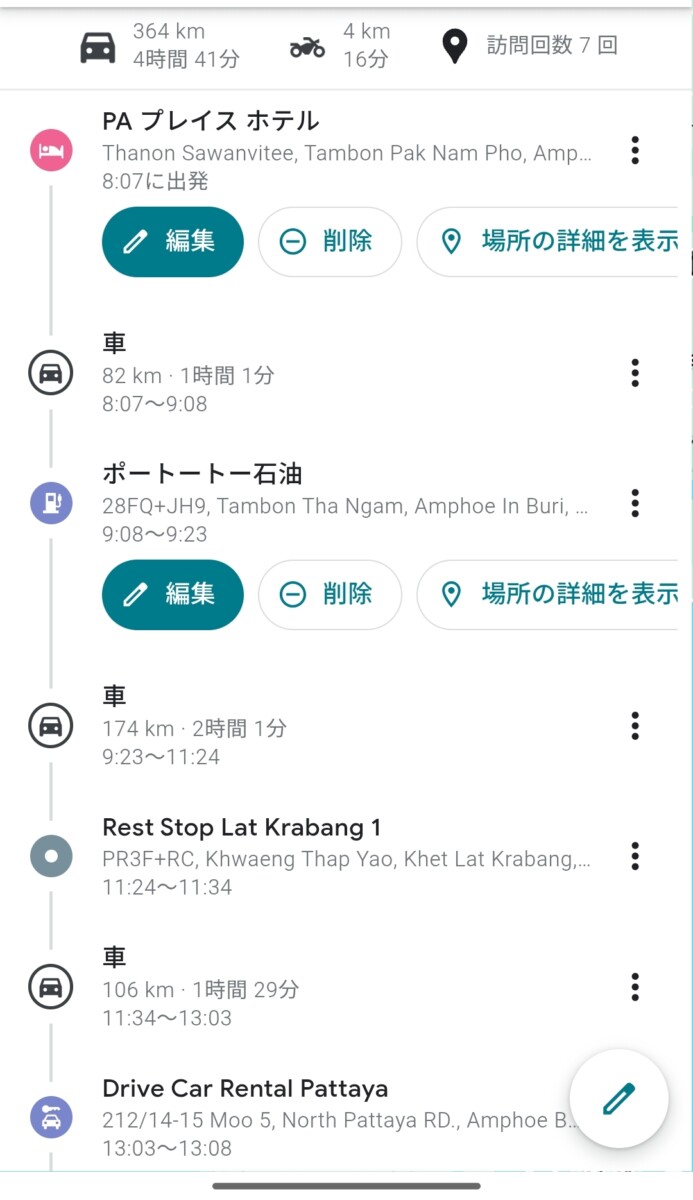Tap 編集 under PA プレイス ホテル
The height and width of the screenshot is (1200, 693).
point(172,241)
